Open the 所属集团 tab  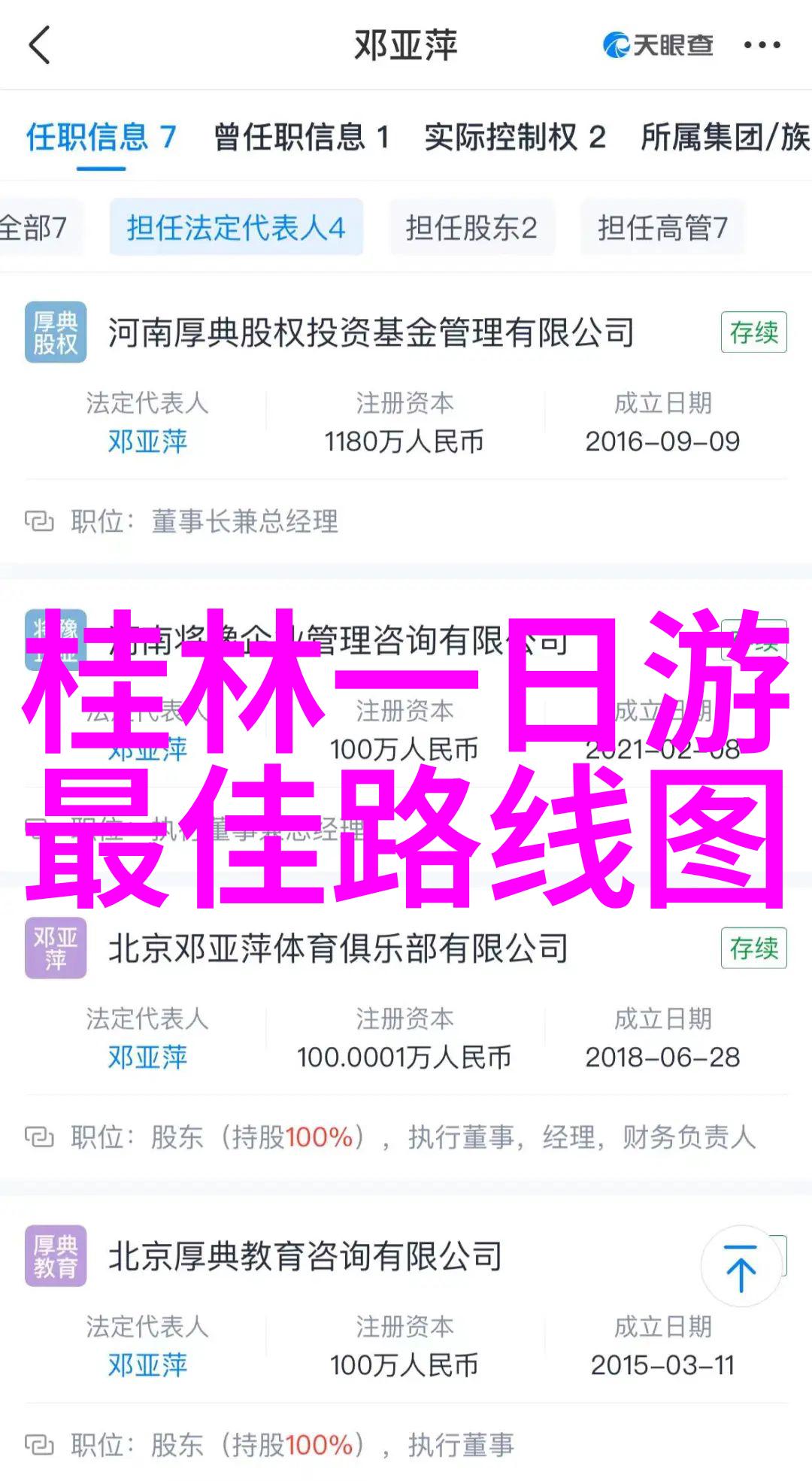pyautogui.click(x=724, y=138)
